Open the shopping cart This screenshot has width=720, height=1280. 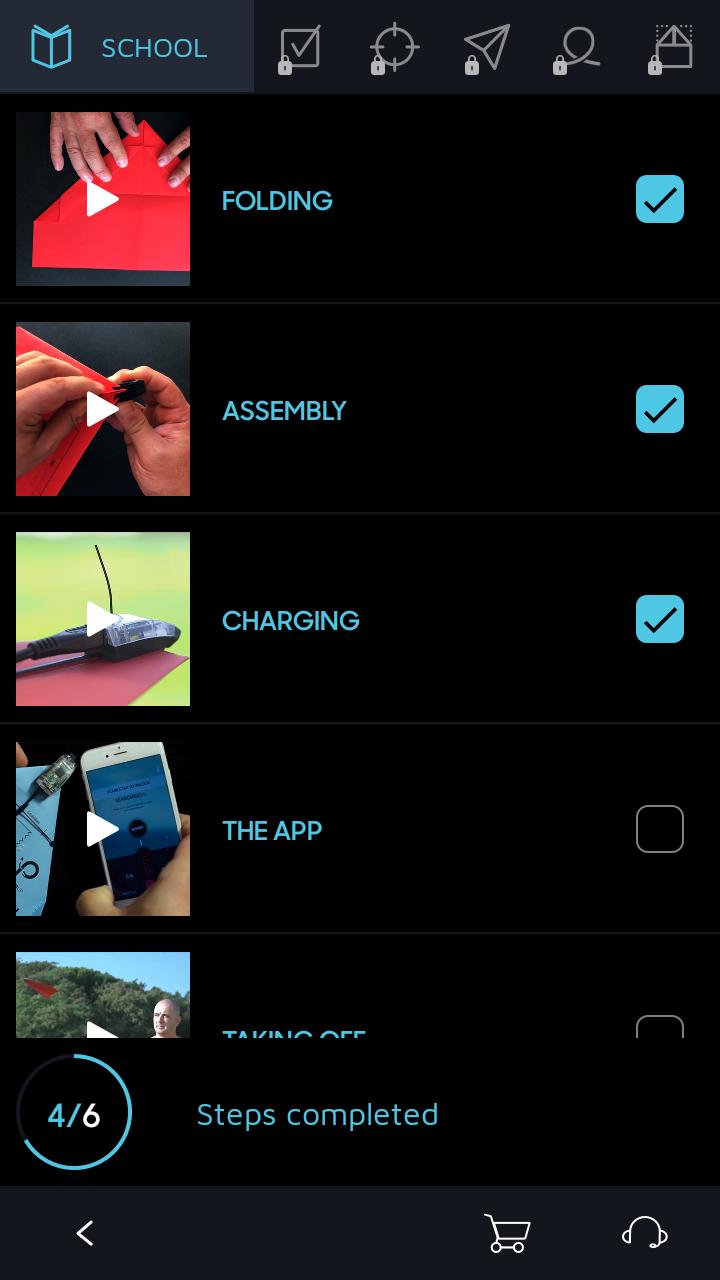pos(506,1233)
